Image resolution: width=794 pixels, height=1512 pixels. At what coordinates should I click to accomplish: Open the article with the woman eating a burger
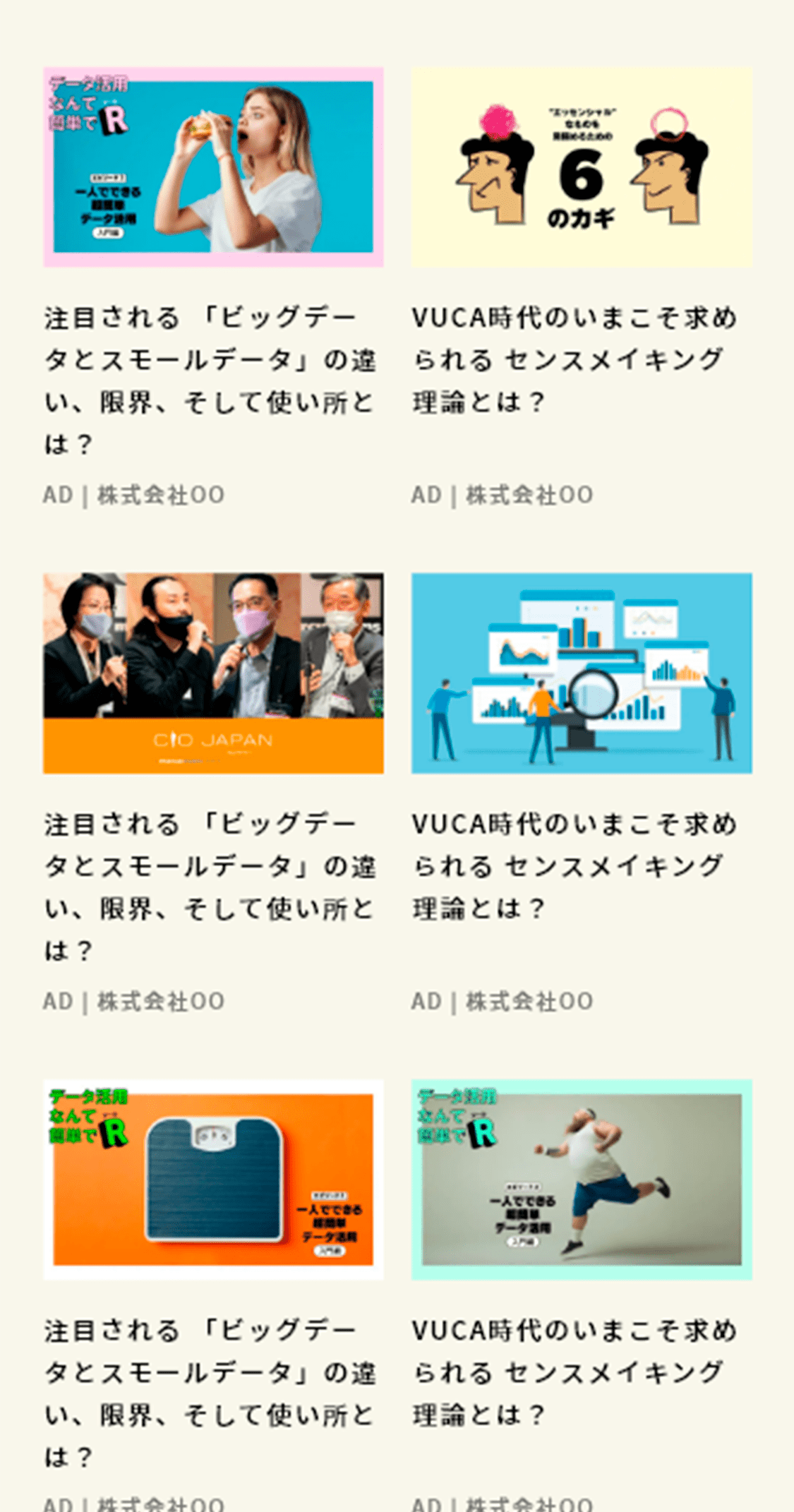[x=213, y=167]
